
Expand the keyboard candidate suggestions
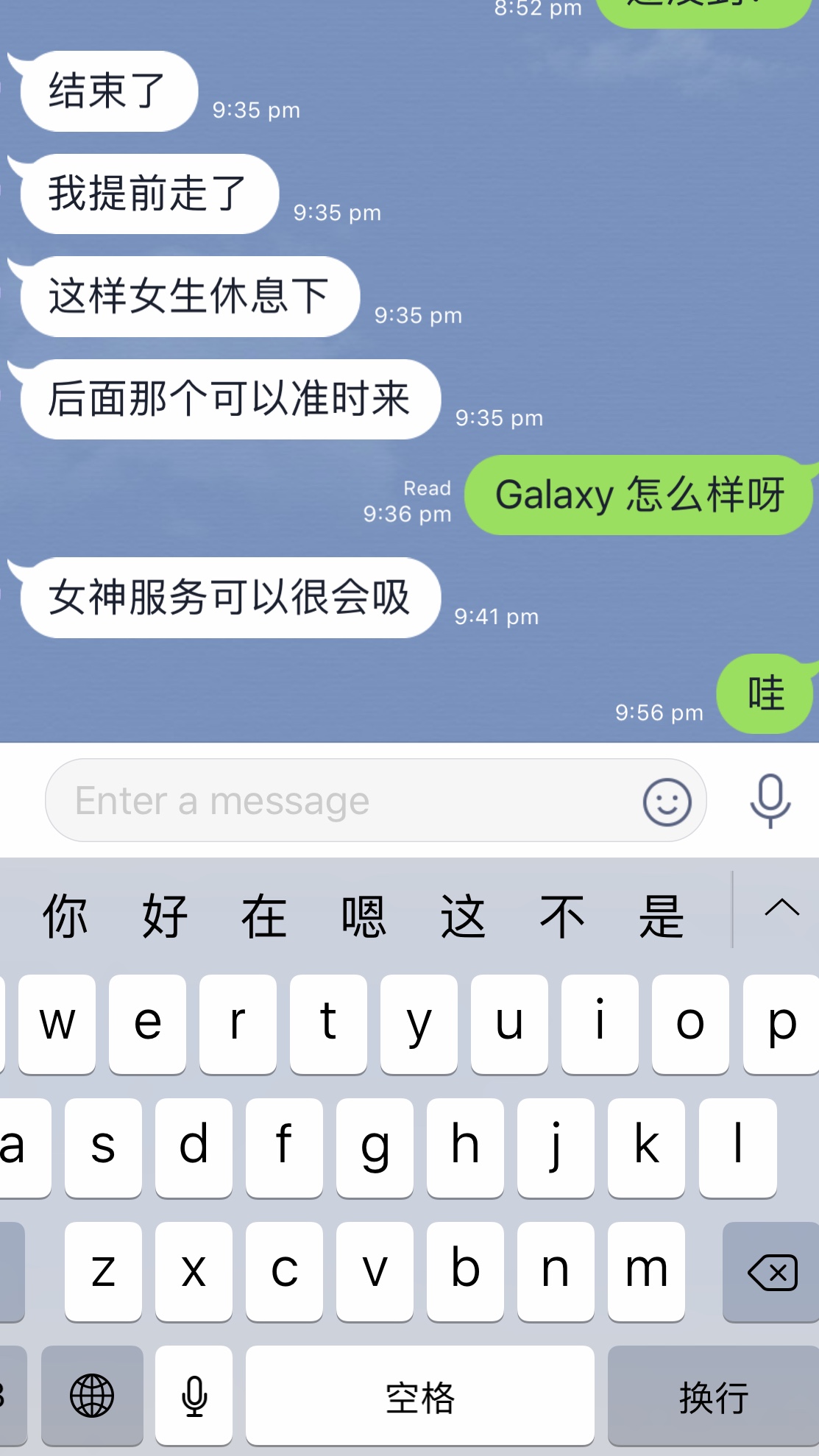[781, 908]
